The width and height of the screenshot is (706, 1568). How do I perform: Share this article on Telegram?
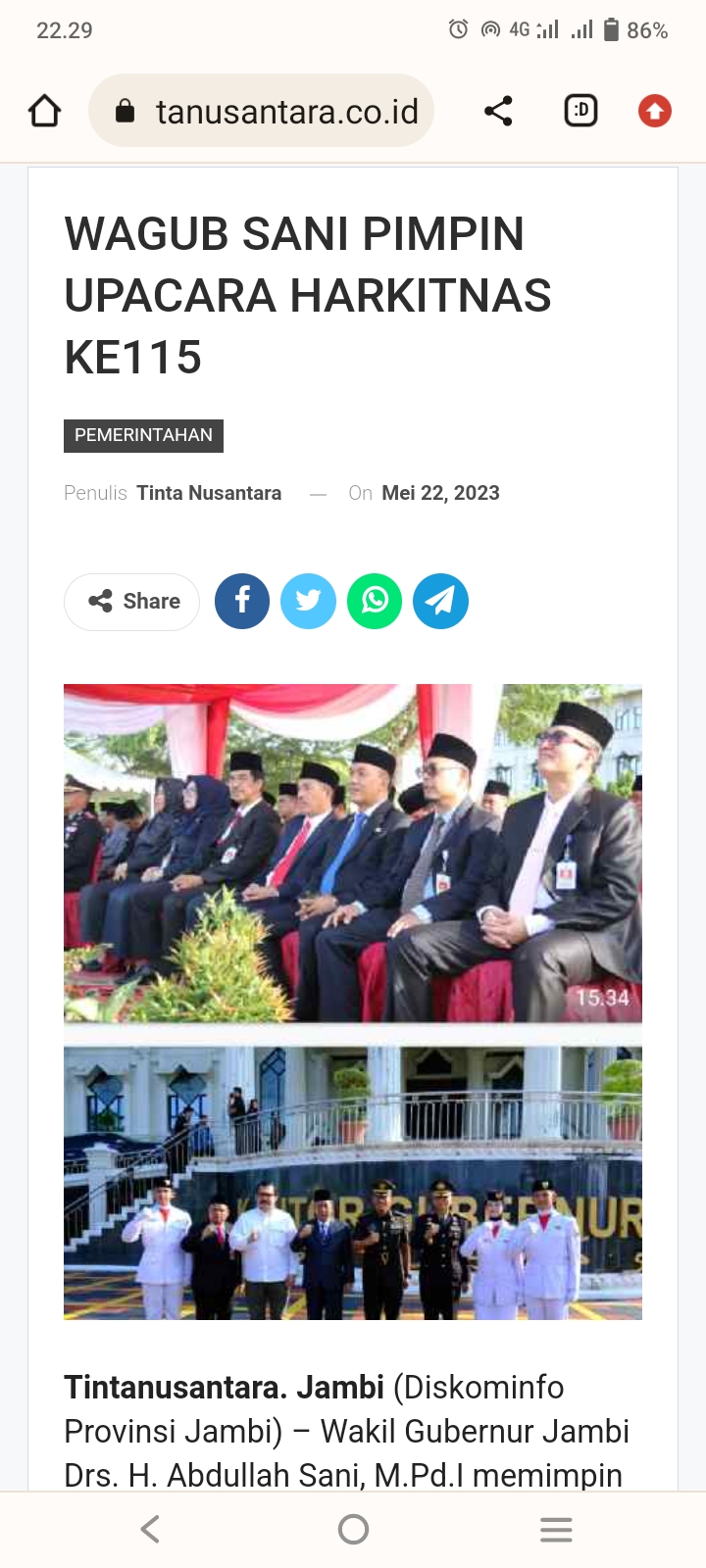440,602
